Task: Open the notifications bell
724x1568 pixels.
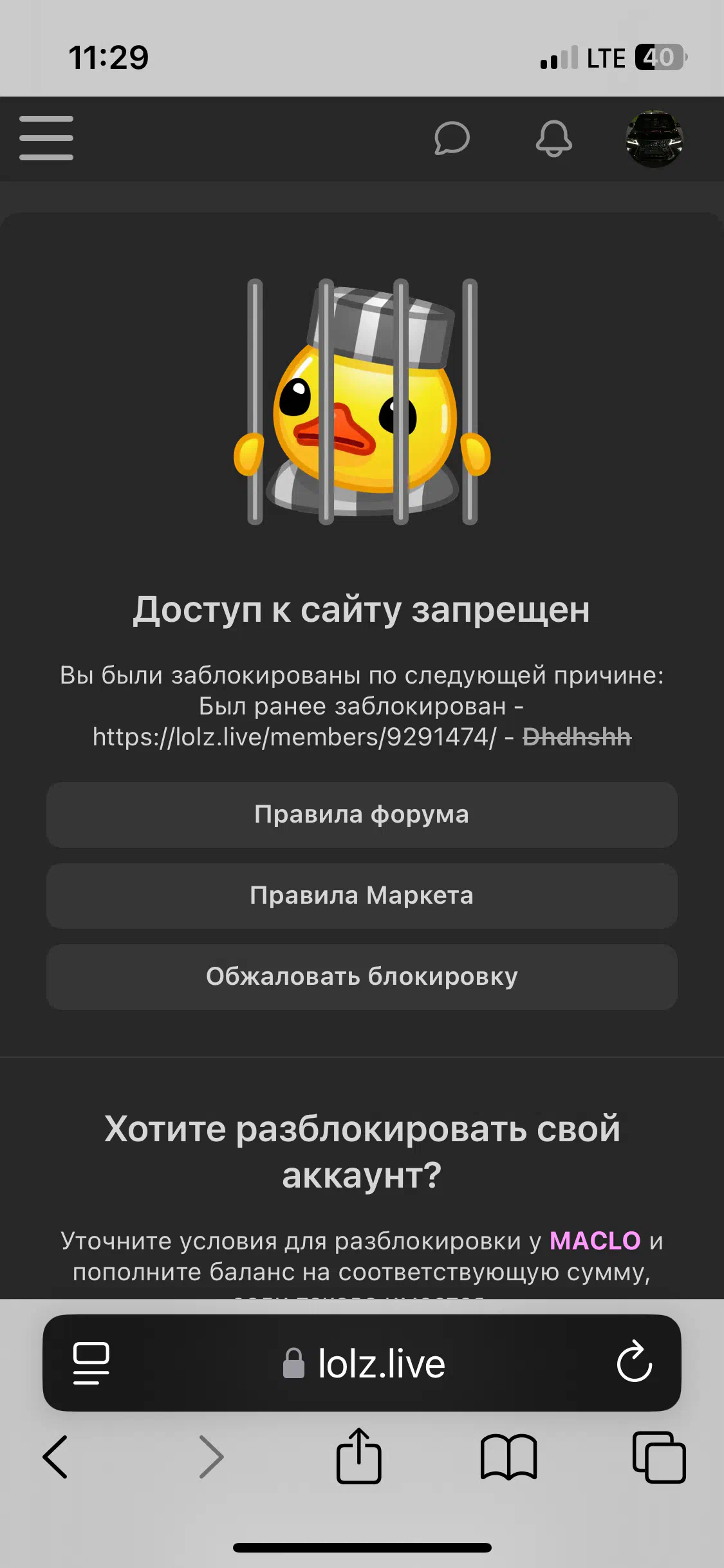Action: click(x=553, y=138)
